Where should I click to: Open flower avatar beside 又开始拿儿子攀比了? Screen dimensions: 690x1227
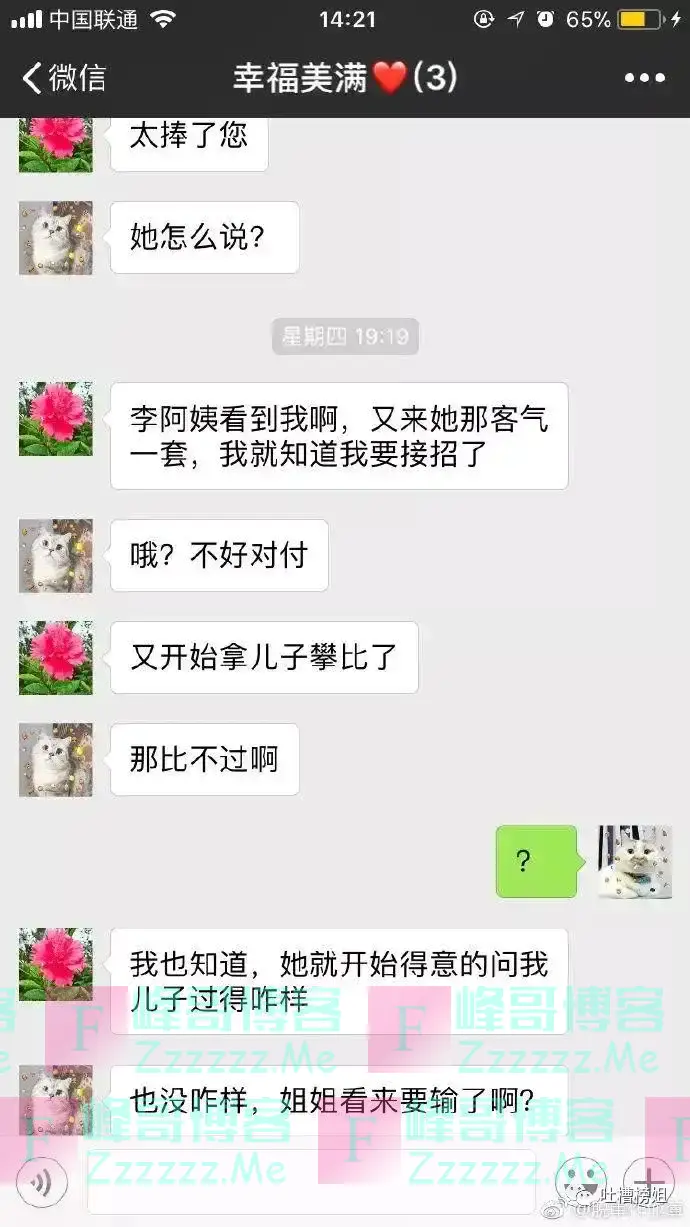pos(56,657)
